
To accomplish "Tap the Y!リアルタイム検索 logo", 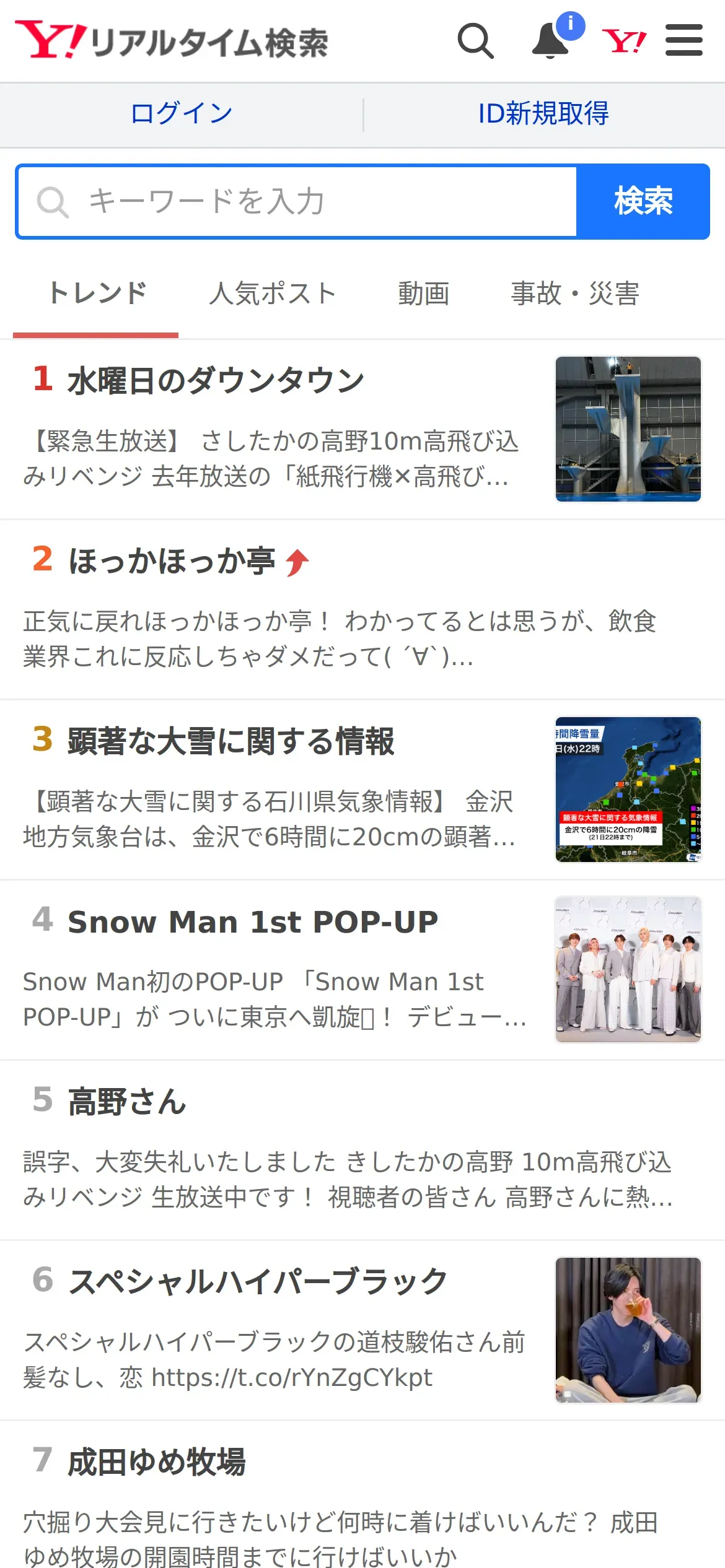I will coord(172,41).
